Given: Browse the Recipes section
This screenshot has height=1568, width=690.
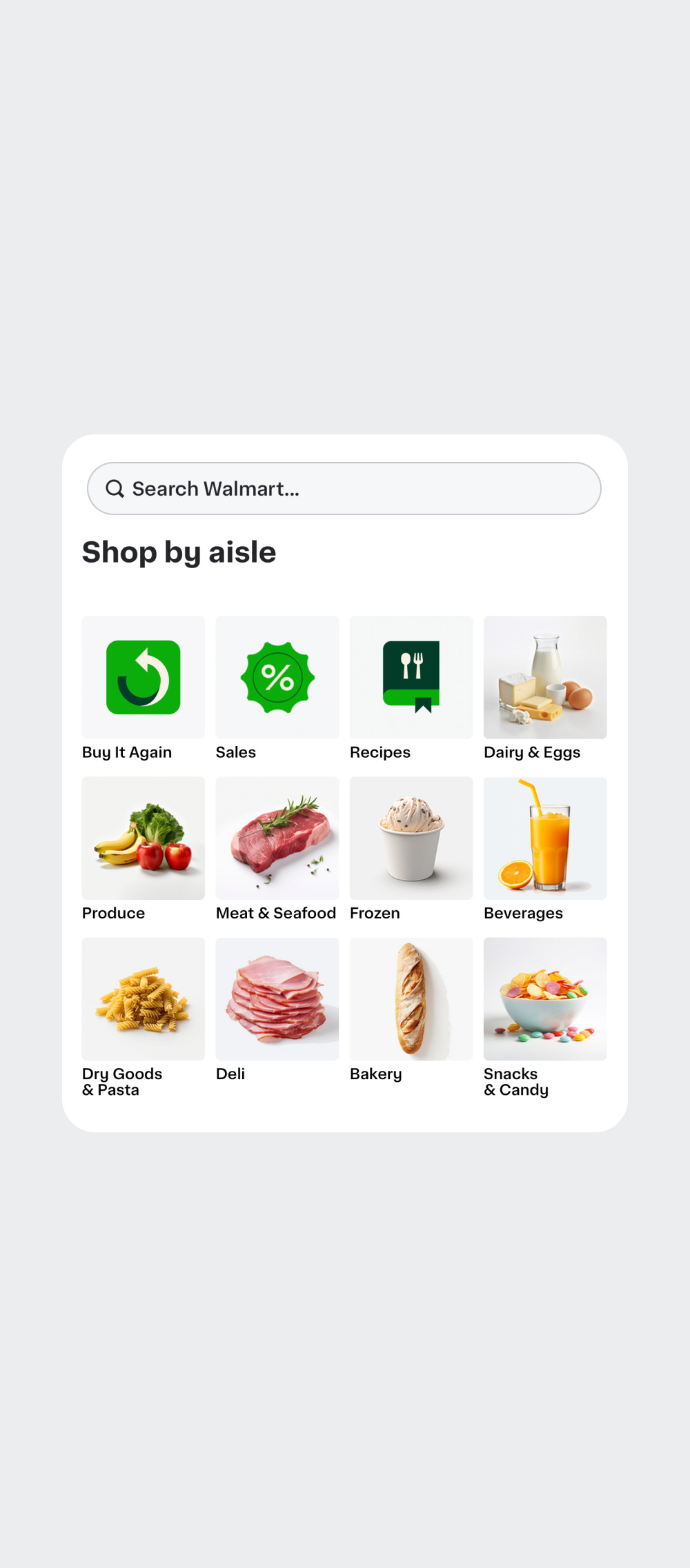Looking at the screenshot, I should (x=411, y=678).
